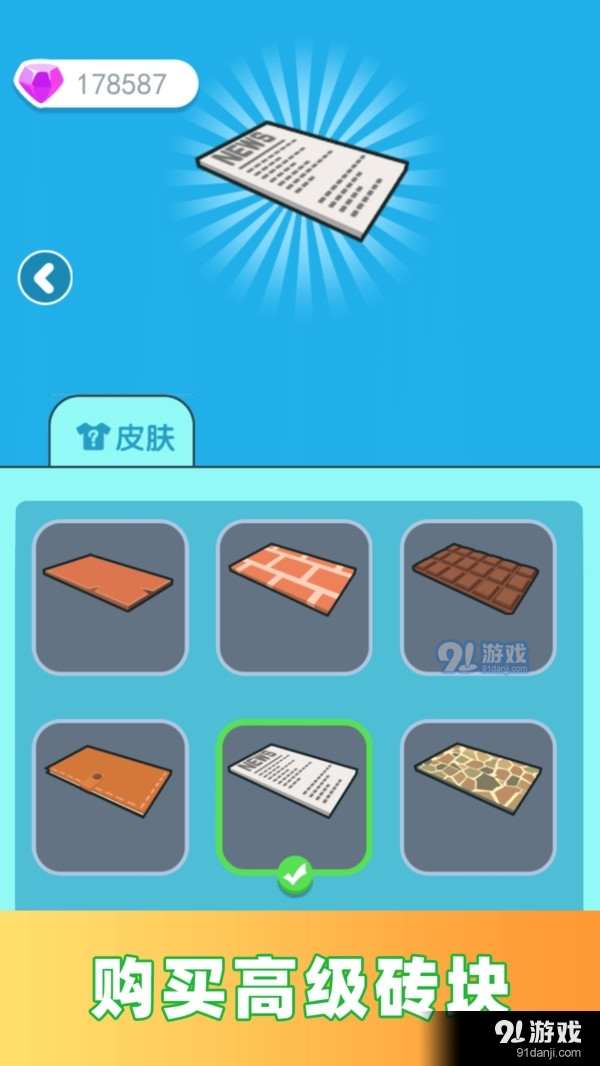Tap the back arrow button
Image resolution: width=600 pixels, height=1066 pixels.
45,277
